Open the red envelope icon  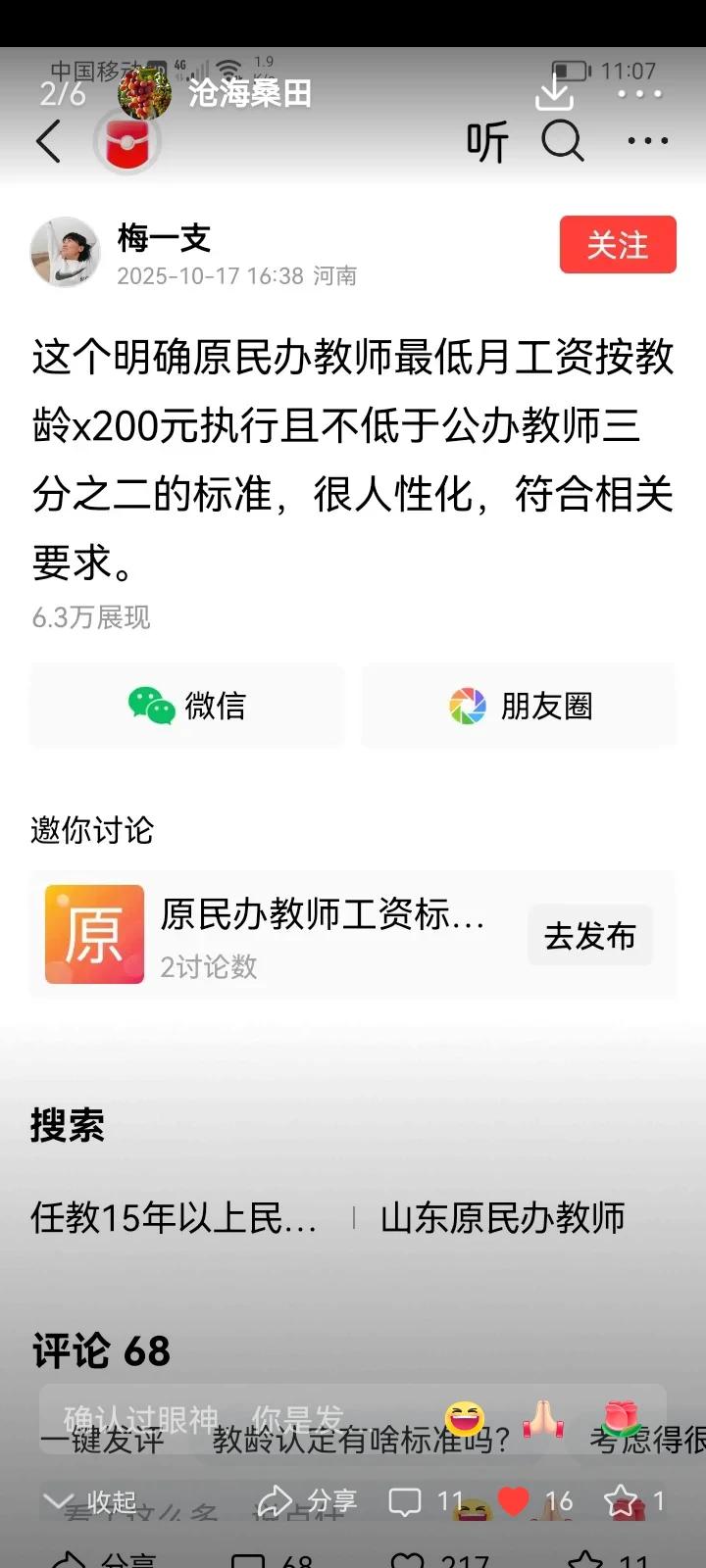tap(127, 142)
